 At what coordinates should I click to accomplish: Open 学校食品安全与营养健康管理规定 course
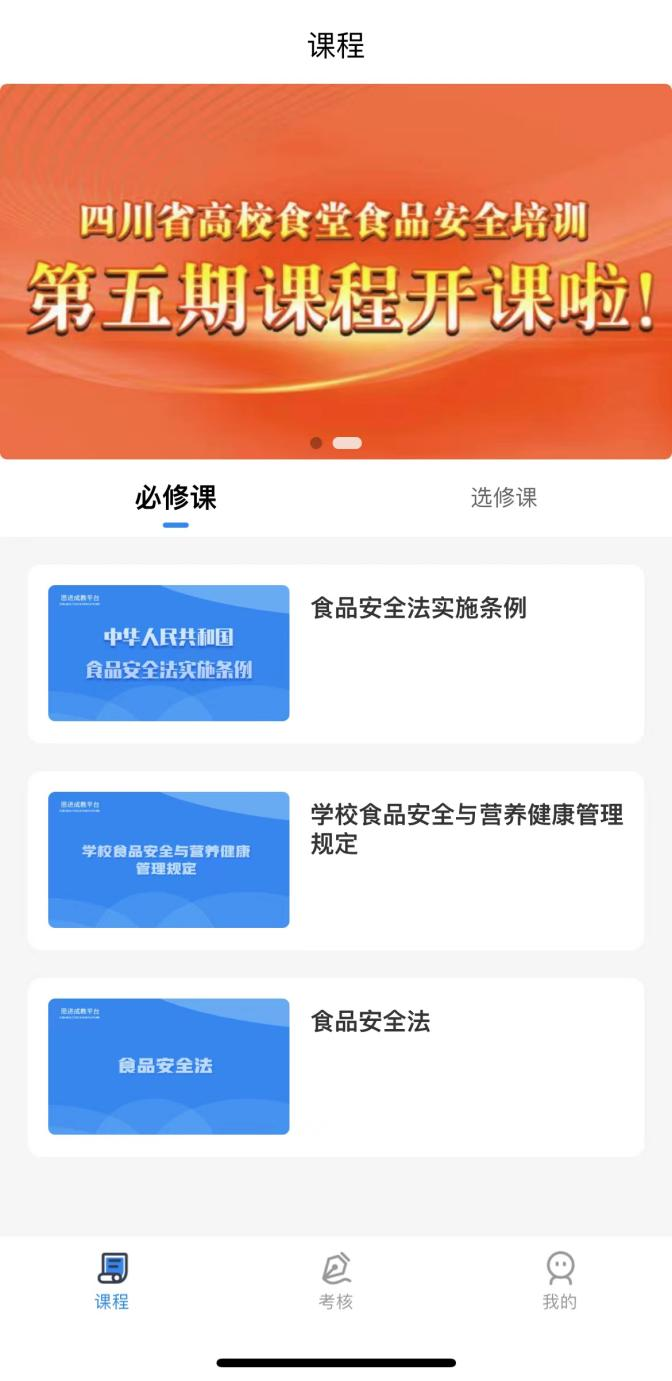click(336, 860)
